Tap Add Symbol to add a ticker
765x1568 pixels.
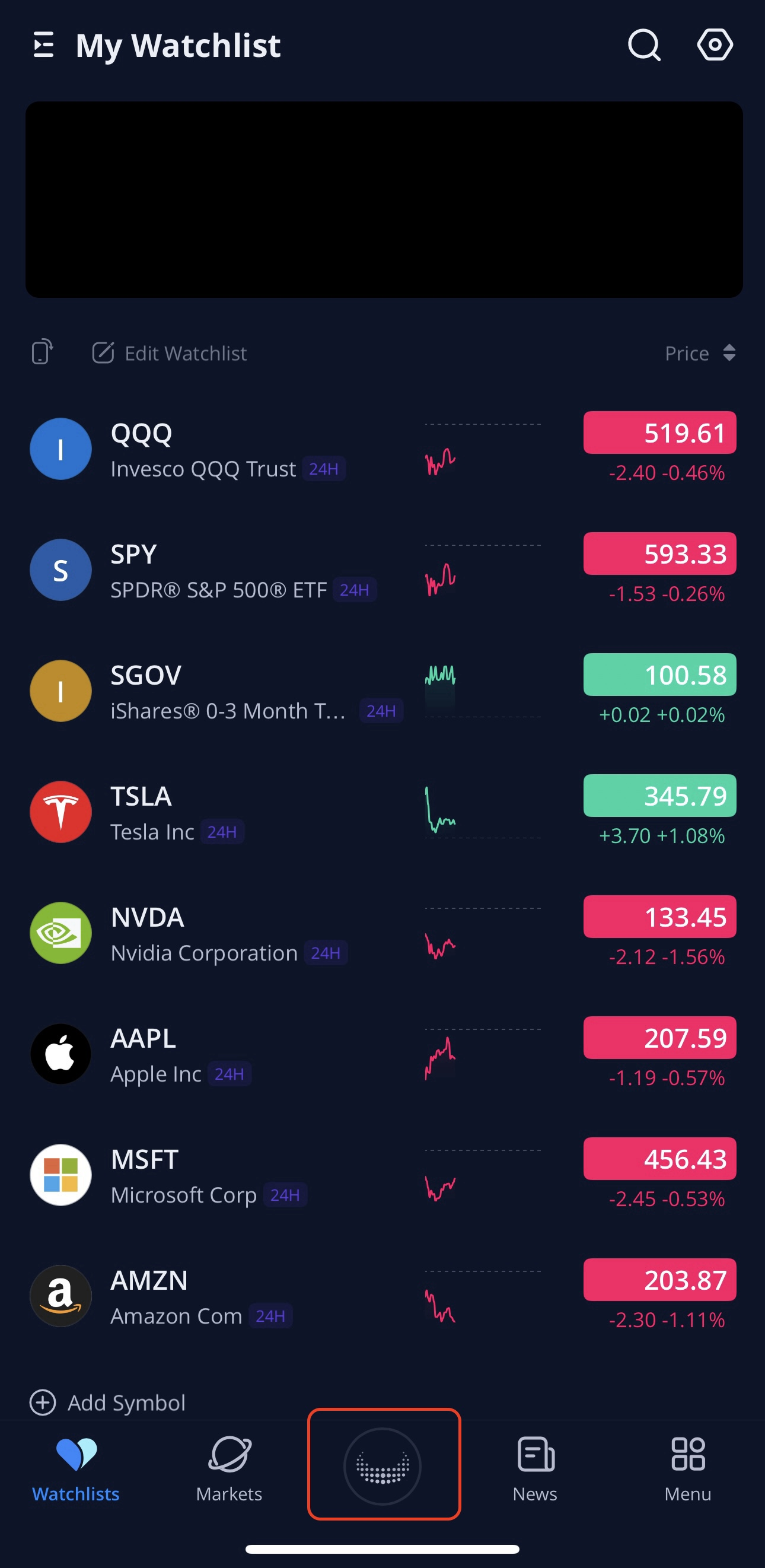(108, 1402)
